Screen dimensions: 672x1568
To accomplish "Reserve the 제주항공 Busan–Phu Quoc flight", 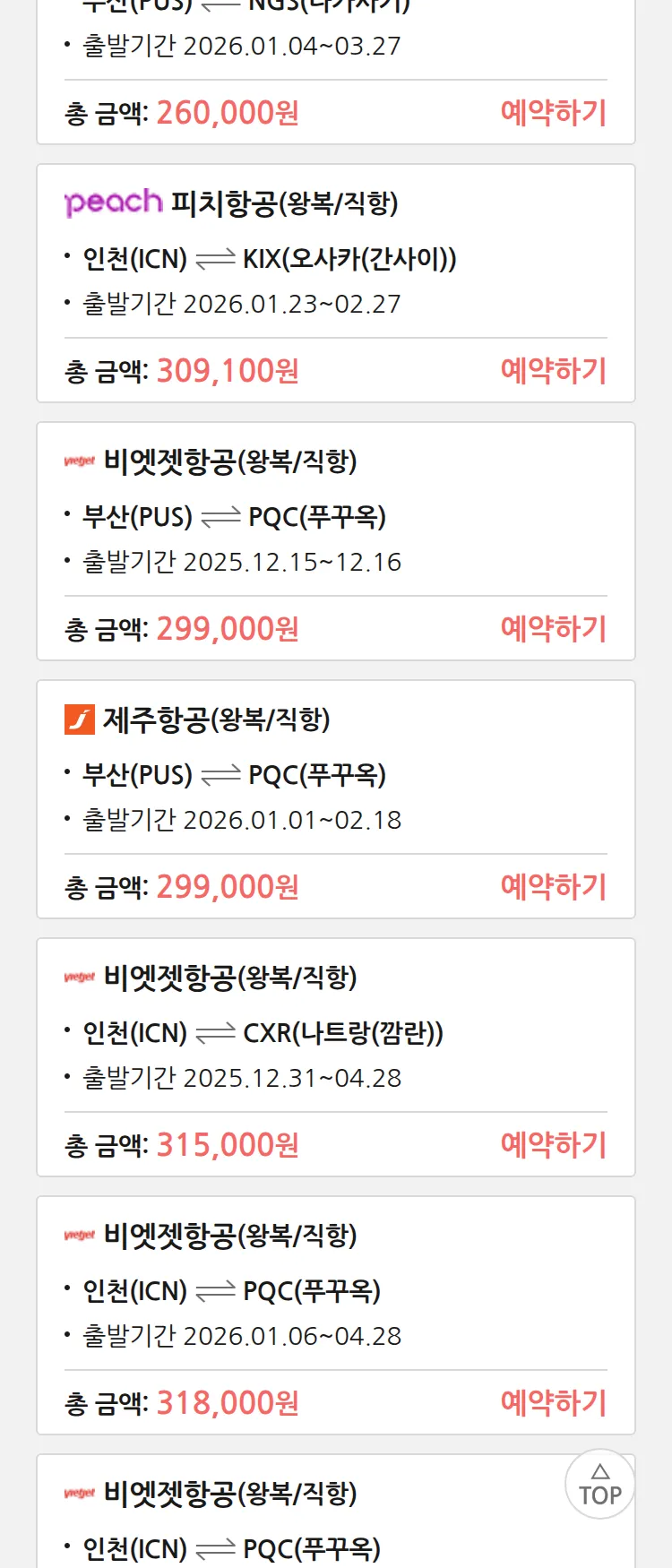I will coord(553,887).
